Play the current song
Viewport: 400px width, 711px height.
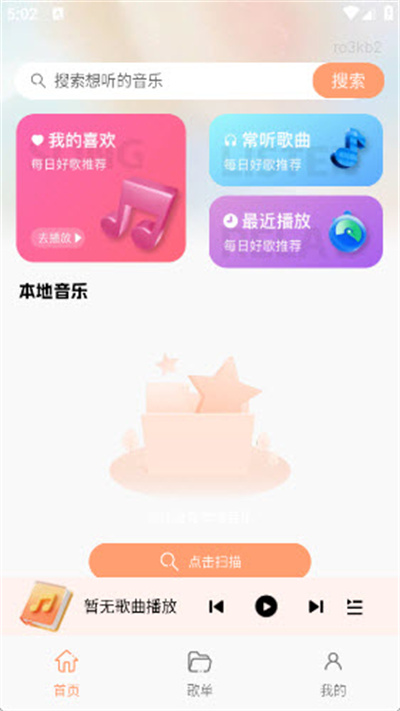click(266, 607)
